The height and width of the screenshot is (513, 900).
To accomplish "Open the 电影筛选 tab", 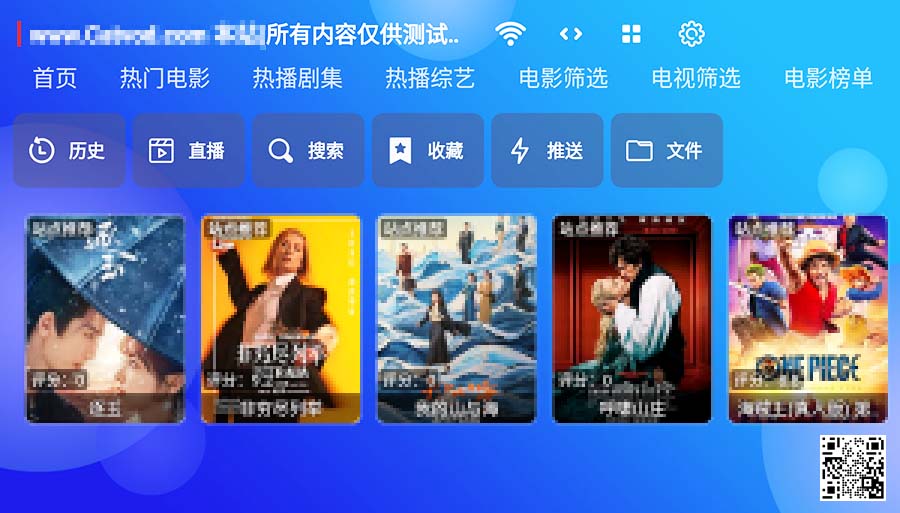I will pyautogui.click(x=563, y=78).
